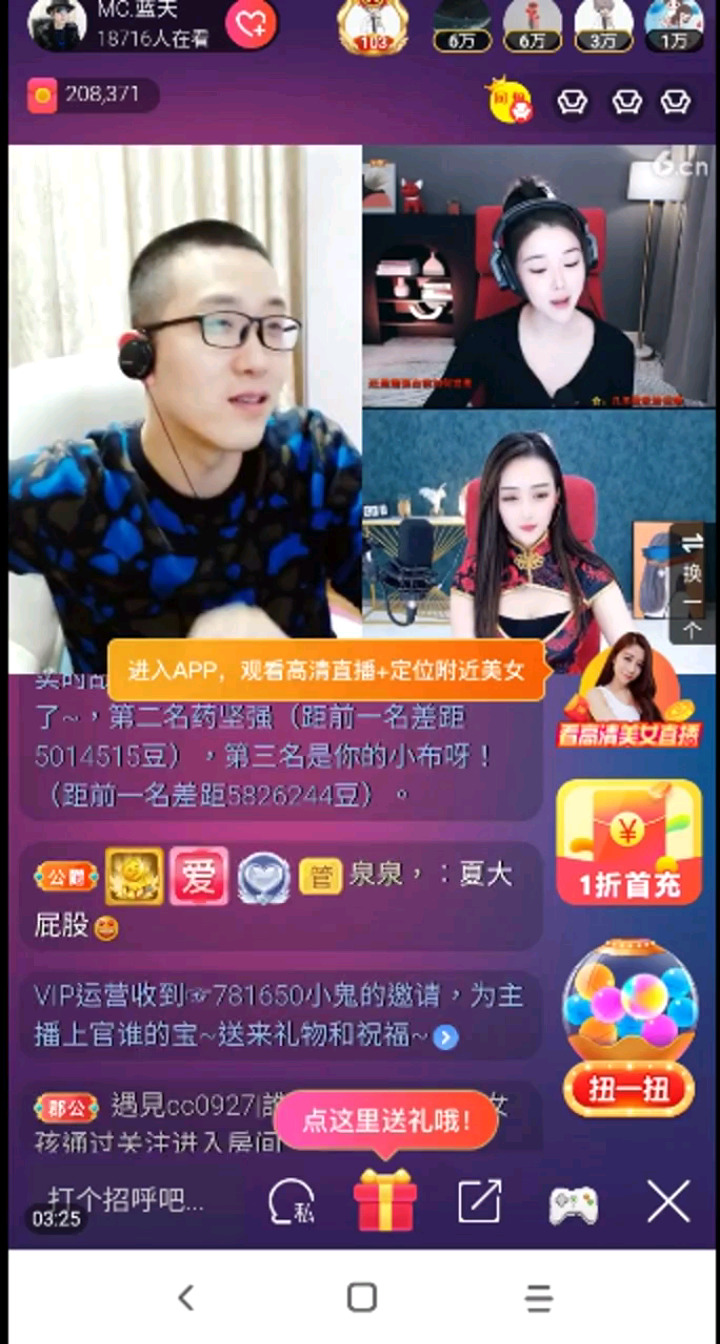Follow the streamer with the heart-plus button
This screenshot has width=720, height=1344.
tap(251, 24)
